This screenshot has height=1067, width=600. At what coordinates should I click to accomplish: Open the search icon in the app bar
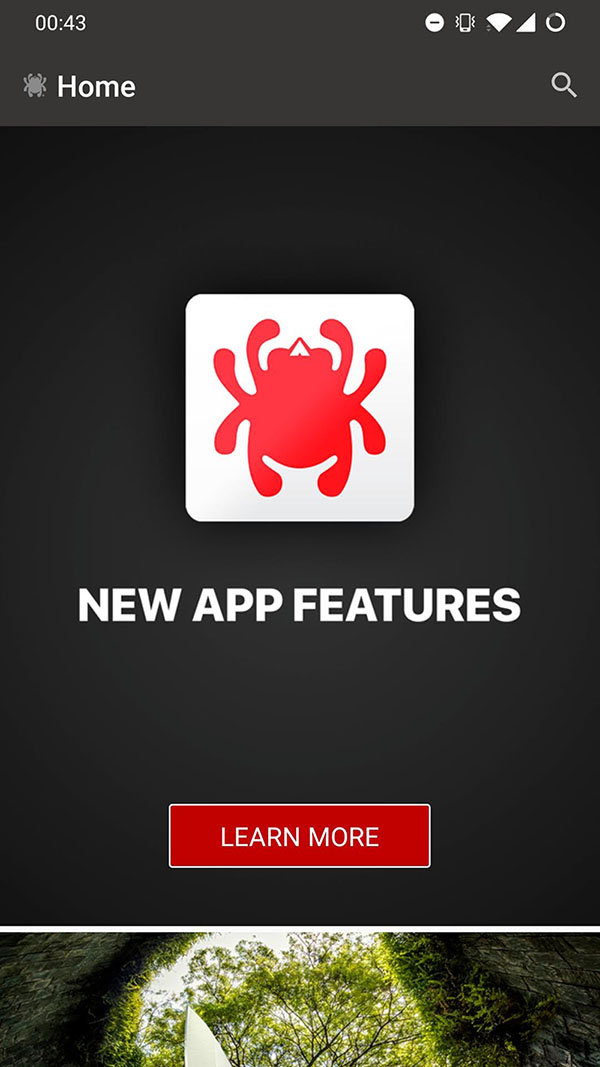point(564,86)
